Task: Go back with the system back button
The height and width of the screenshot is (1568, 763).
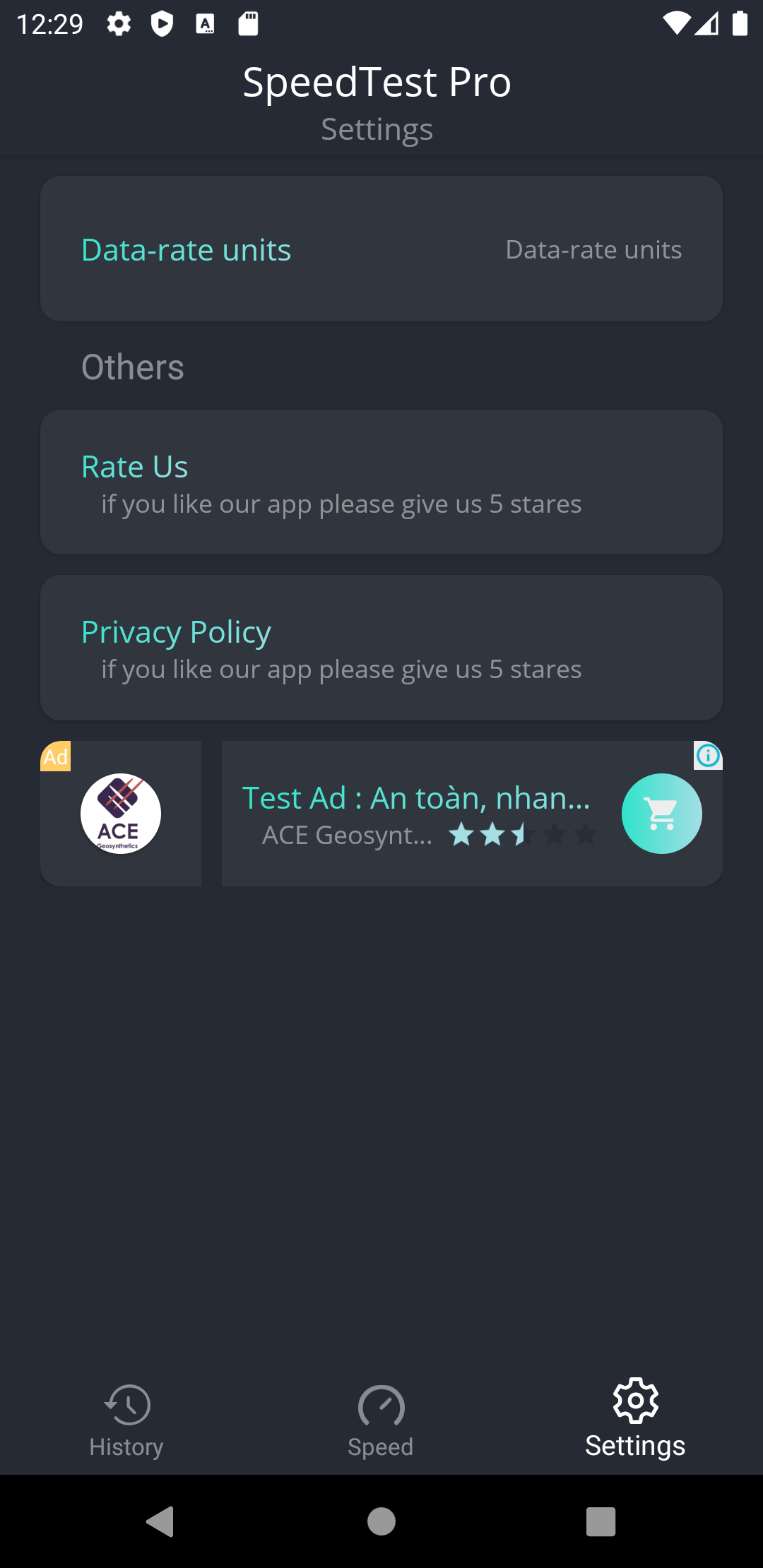Action: (x=160, y=1521)
